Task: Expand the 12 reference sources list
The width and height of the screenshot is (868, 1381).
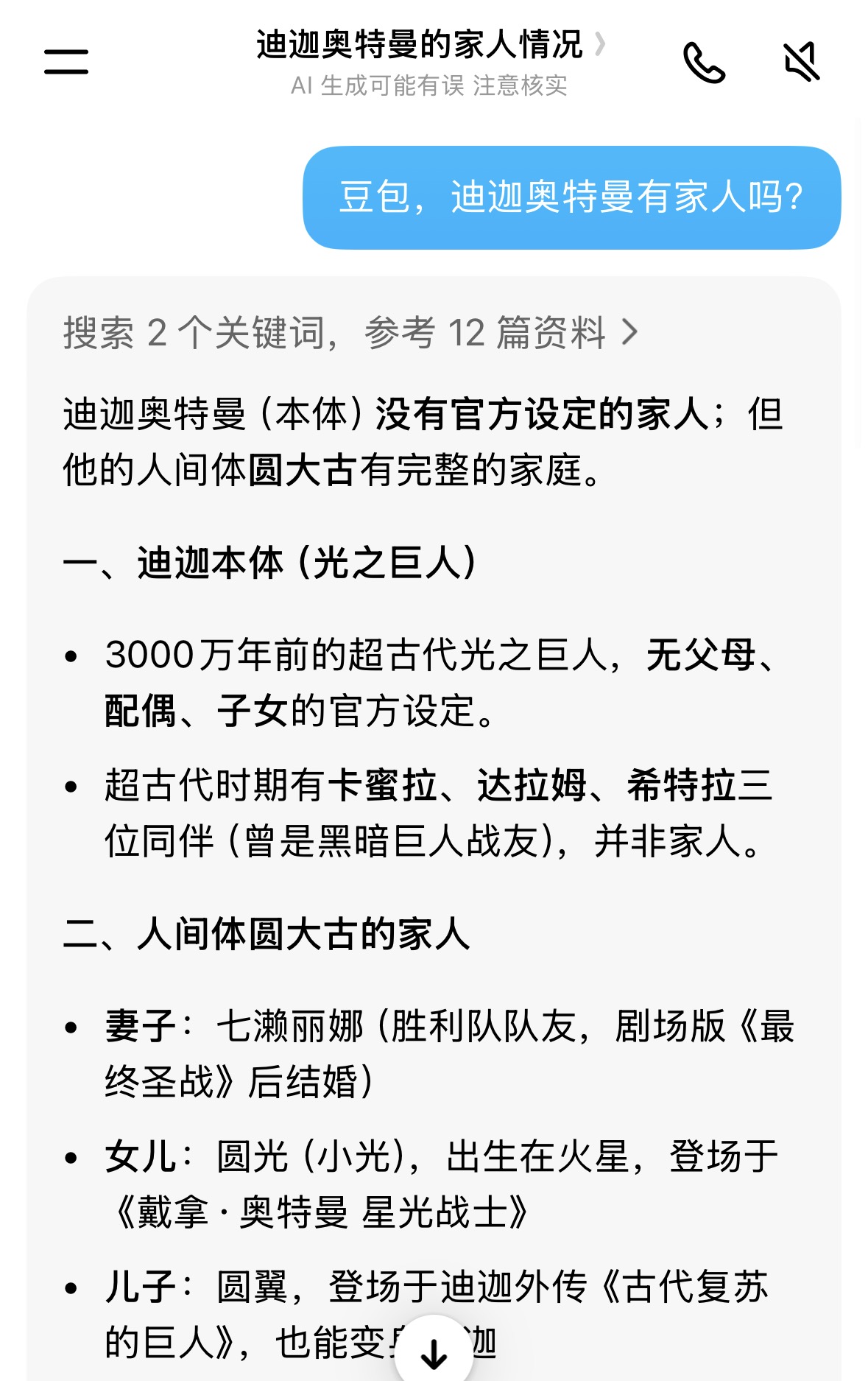Action: tap(350, 333)
